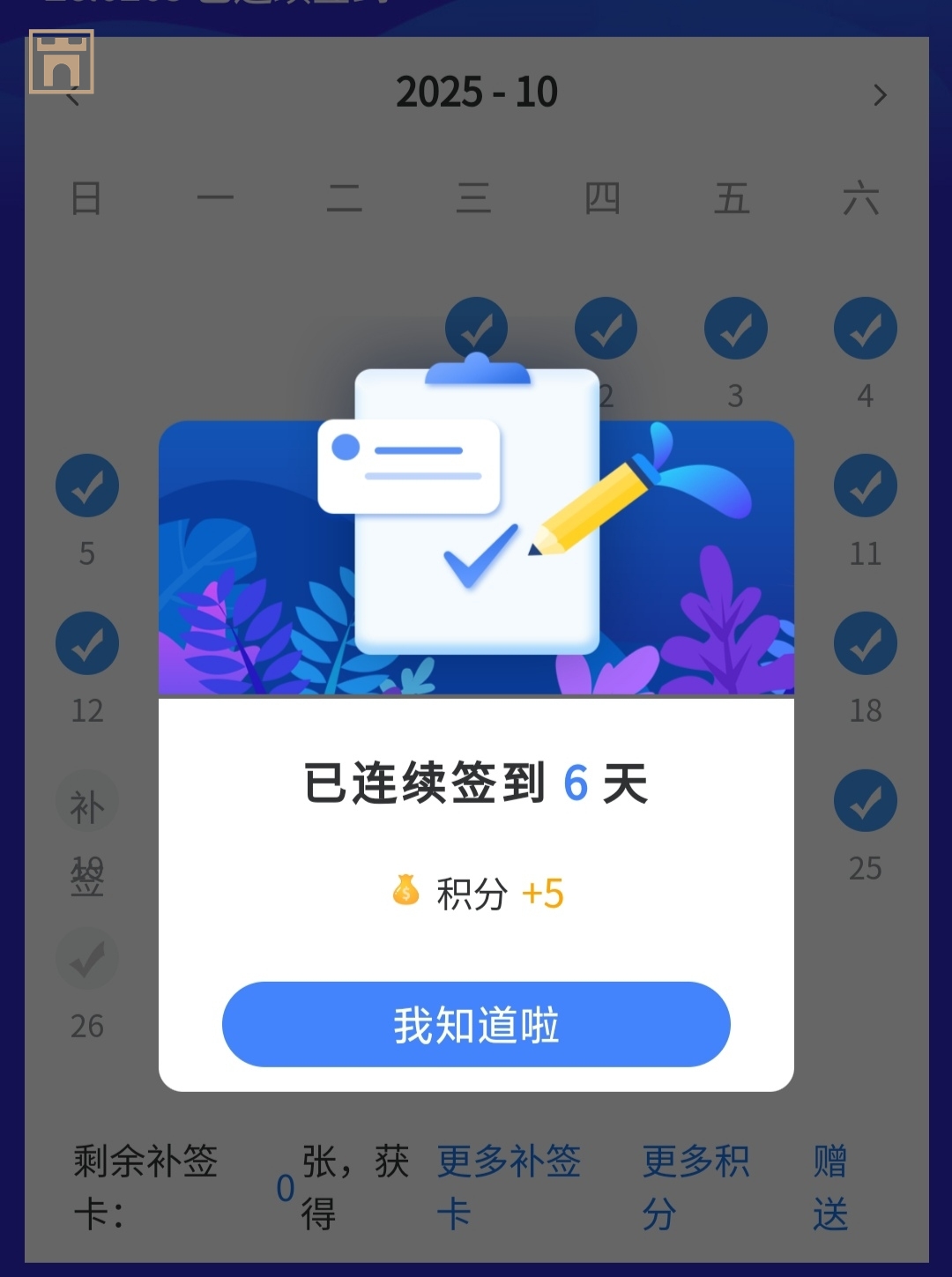
Task: Tap 补签 make-up sign-in on day 19
Action: click(86, 804)
